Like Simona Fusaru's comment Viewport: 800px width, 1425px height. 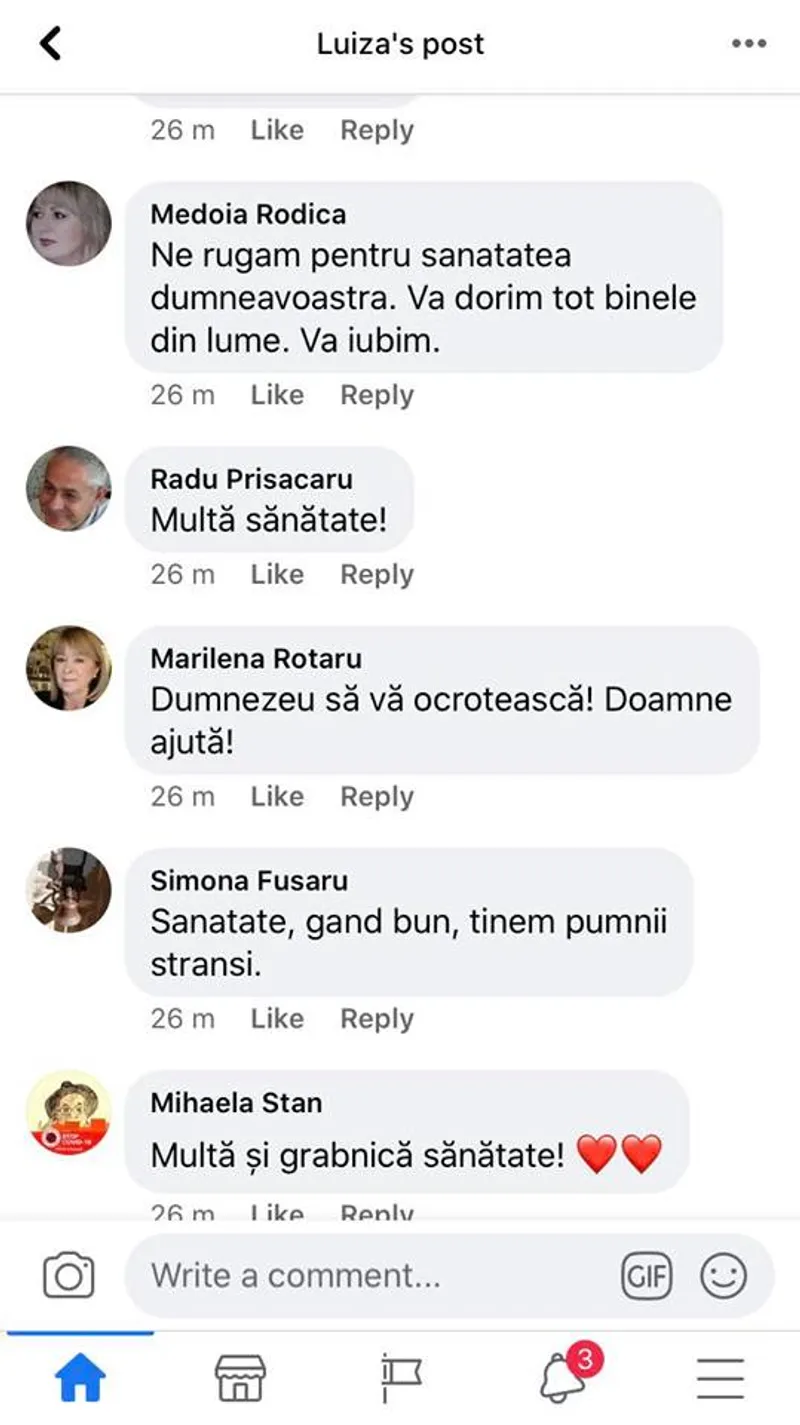[277, 1018]
